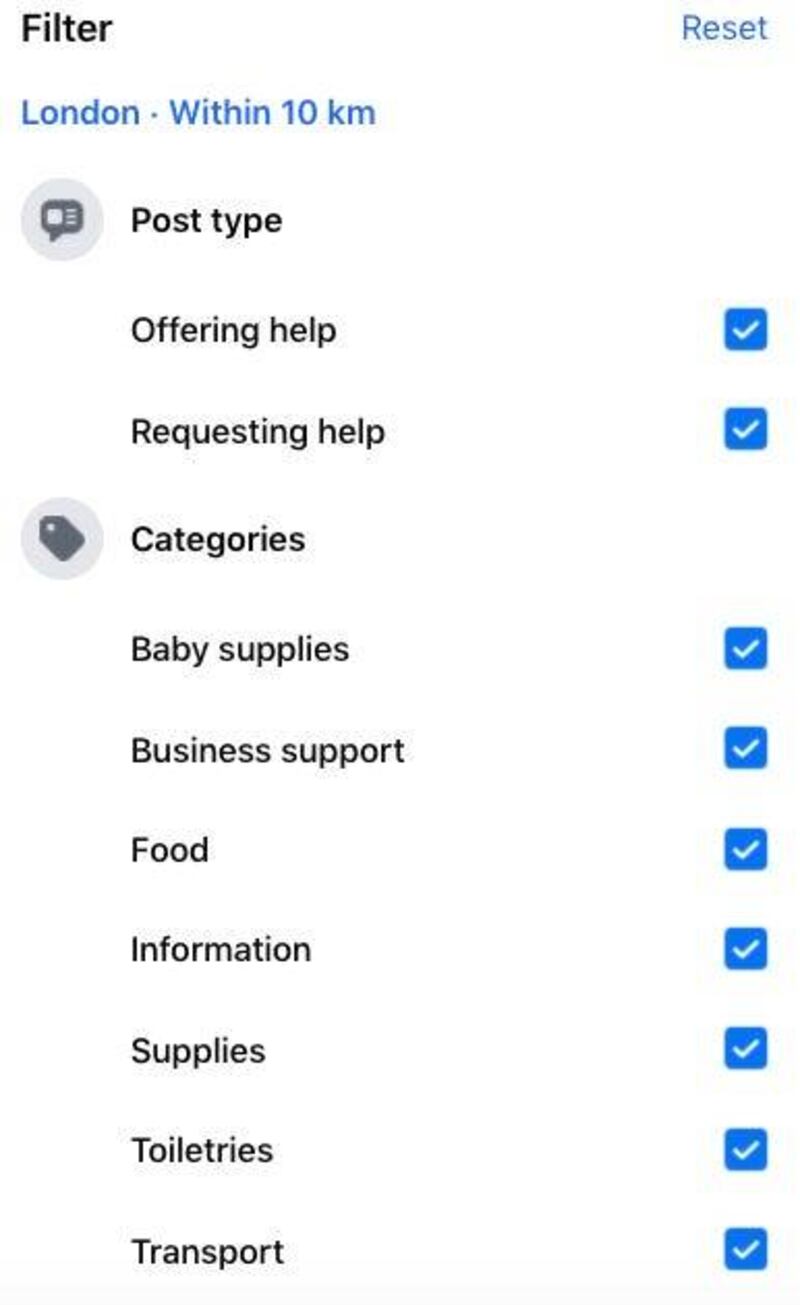Uncheck the Requesting help checkbox
This screenshot has height=1305, width=800.
[x=745, y=430]
